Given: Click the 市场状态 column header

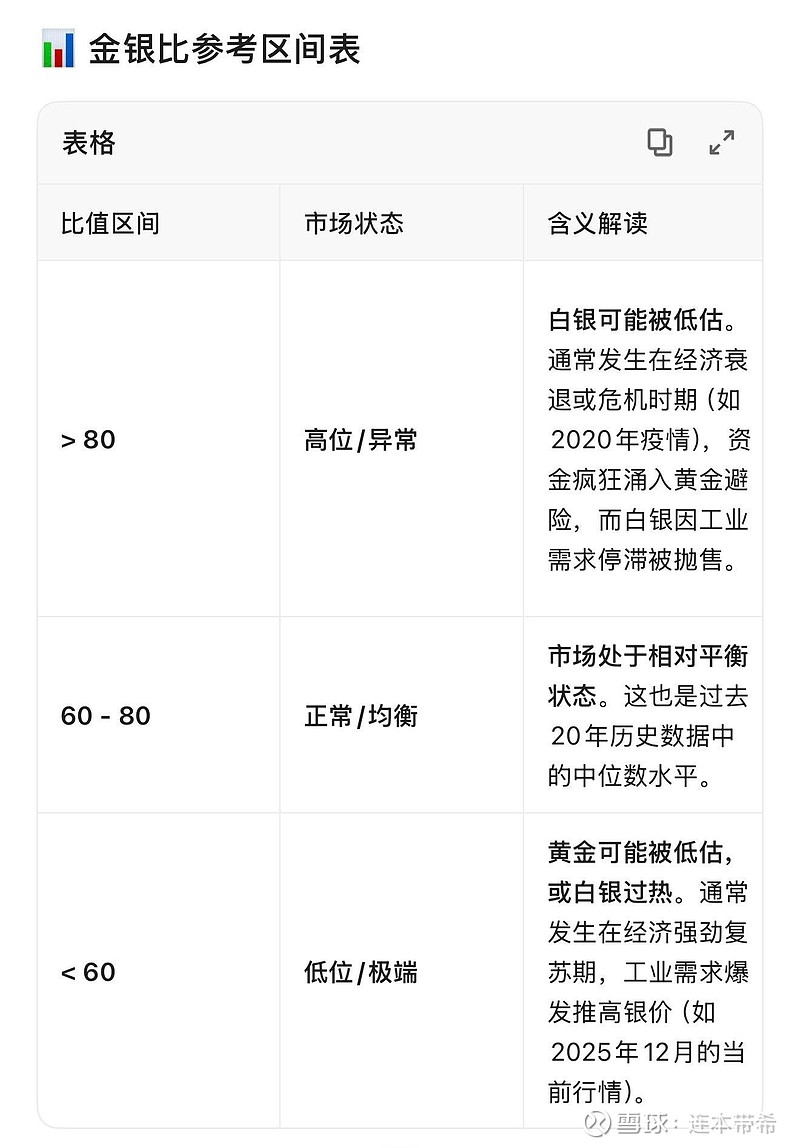Looking at the screenshot, I should (353, 224).
